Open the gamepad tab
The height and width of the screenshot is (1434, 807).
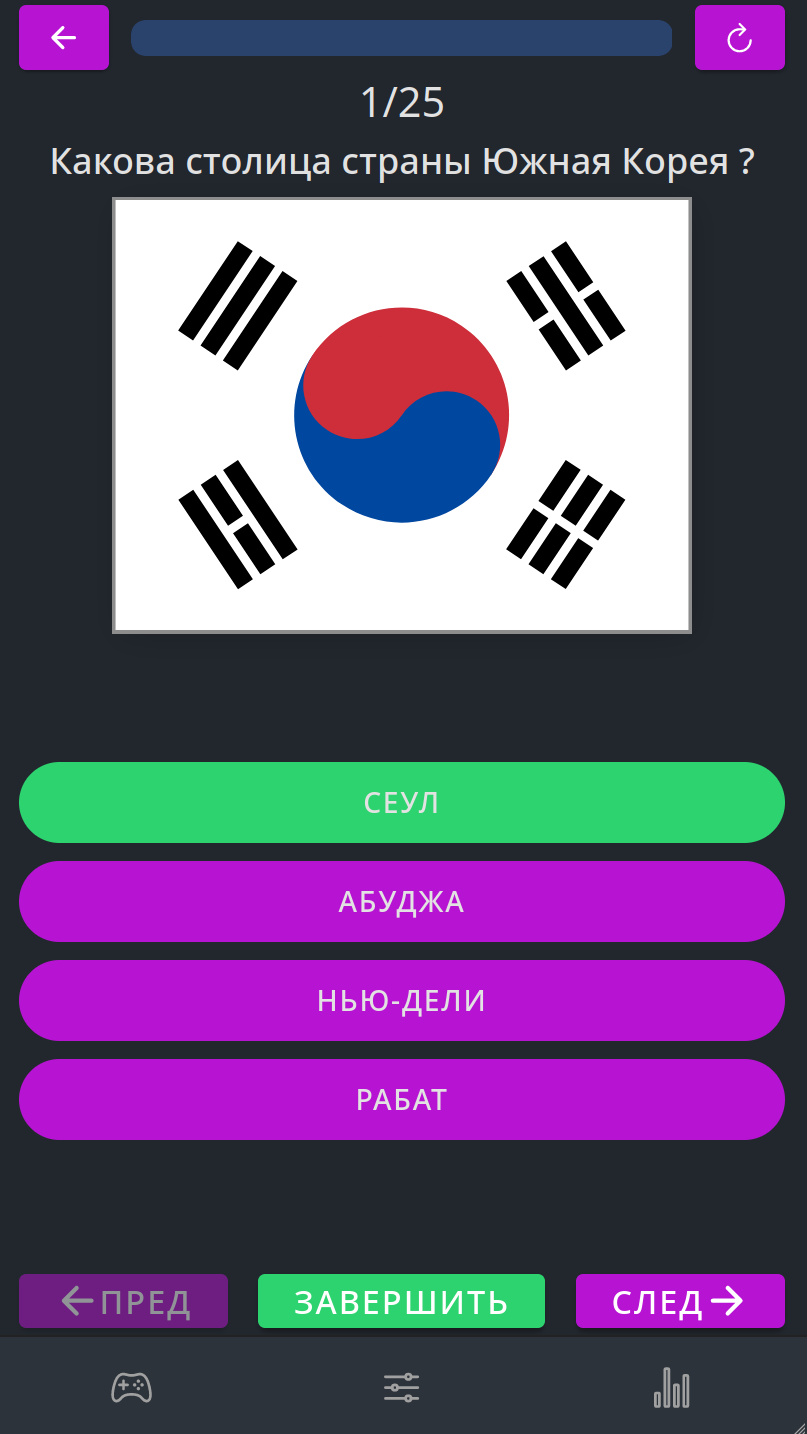(132, 1388)
